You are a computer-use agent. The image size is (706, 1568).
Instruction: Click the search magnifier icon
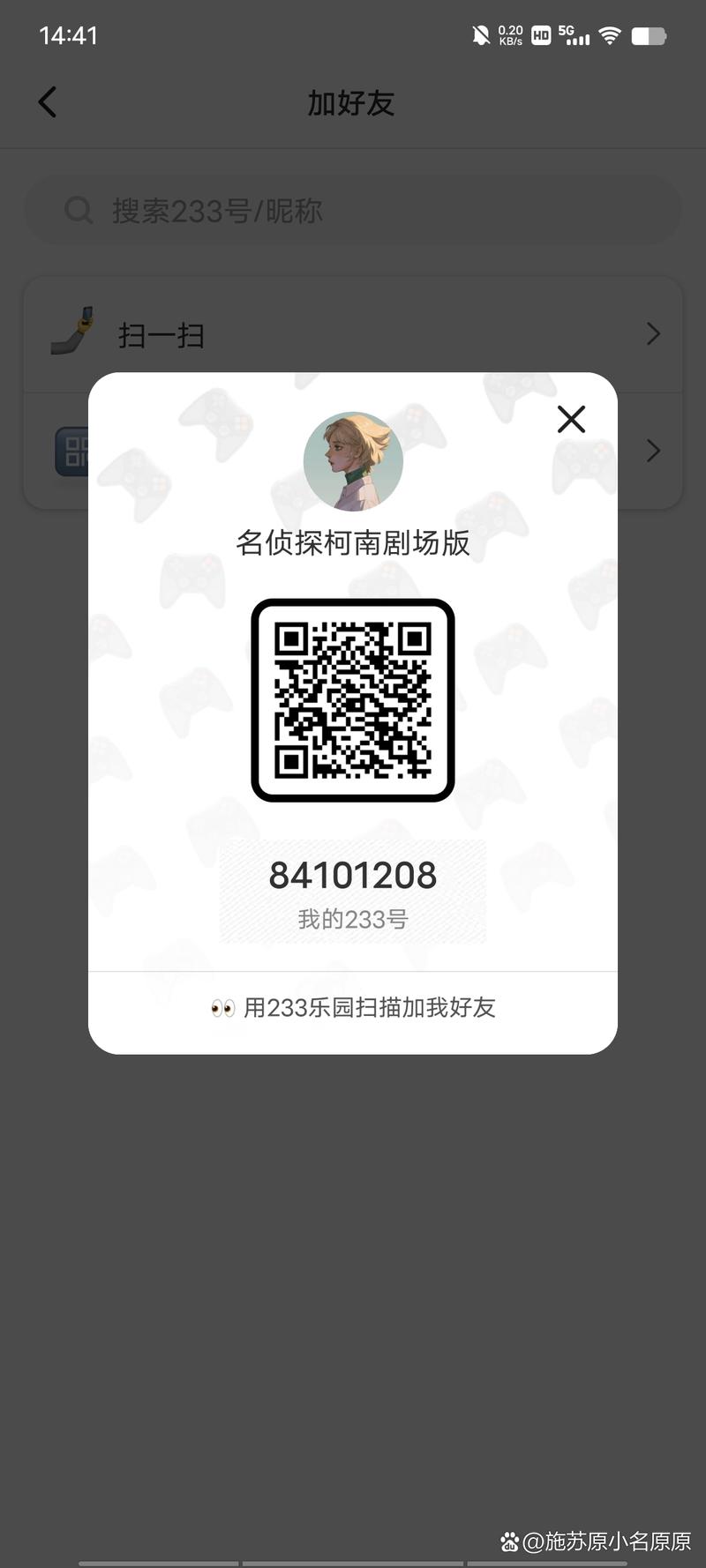(x=79, y=210)
